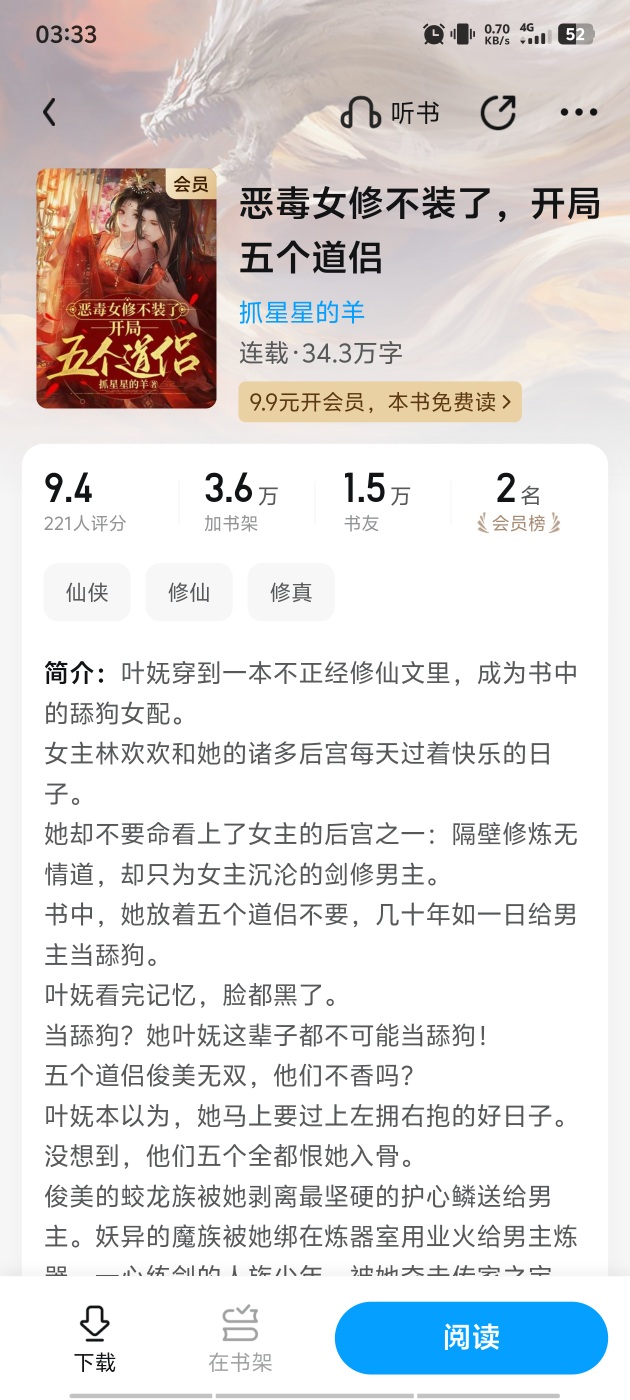Open the 9.9元开会员 membership banner
630x1400 pixels.
[x=380, y=402]
